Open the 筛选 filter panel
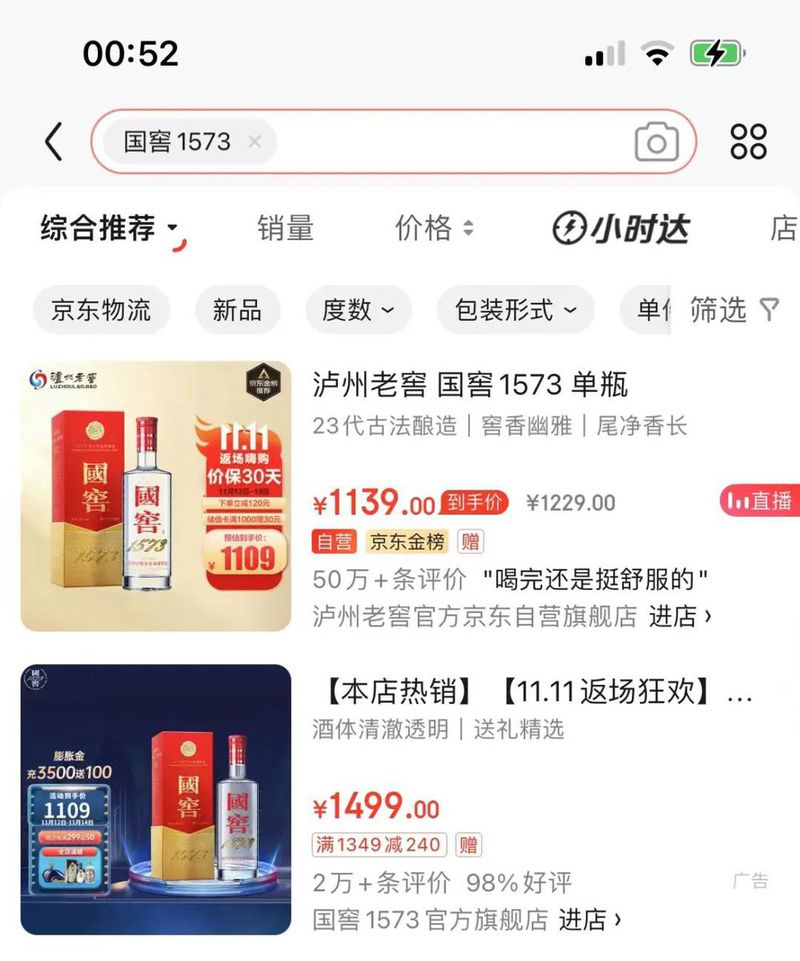The width and height of the screenshot is (800, 961). pyautogui.click(x=734, y=310)
